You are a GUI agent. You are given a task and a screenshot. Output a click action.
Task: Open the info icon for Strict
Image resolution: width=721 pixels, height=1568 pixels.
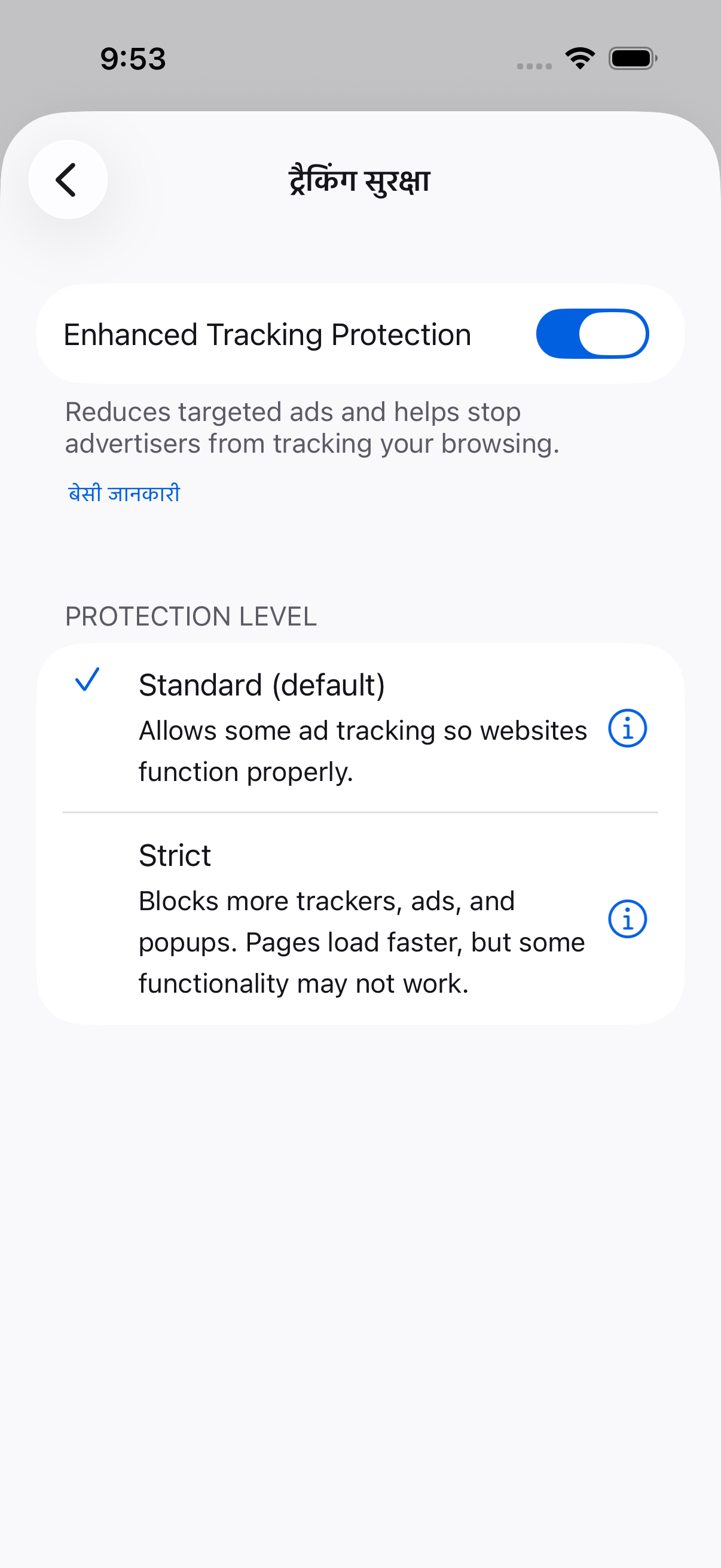[x=627, y=919]
